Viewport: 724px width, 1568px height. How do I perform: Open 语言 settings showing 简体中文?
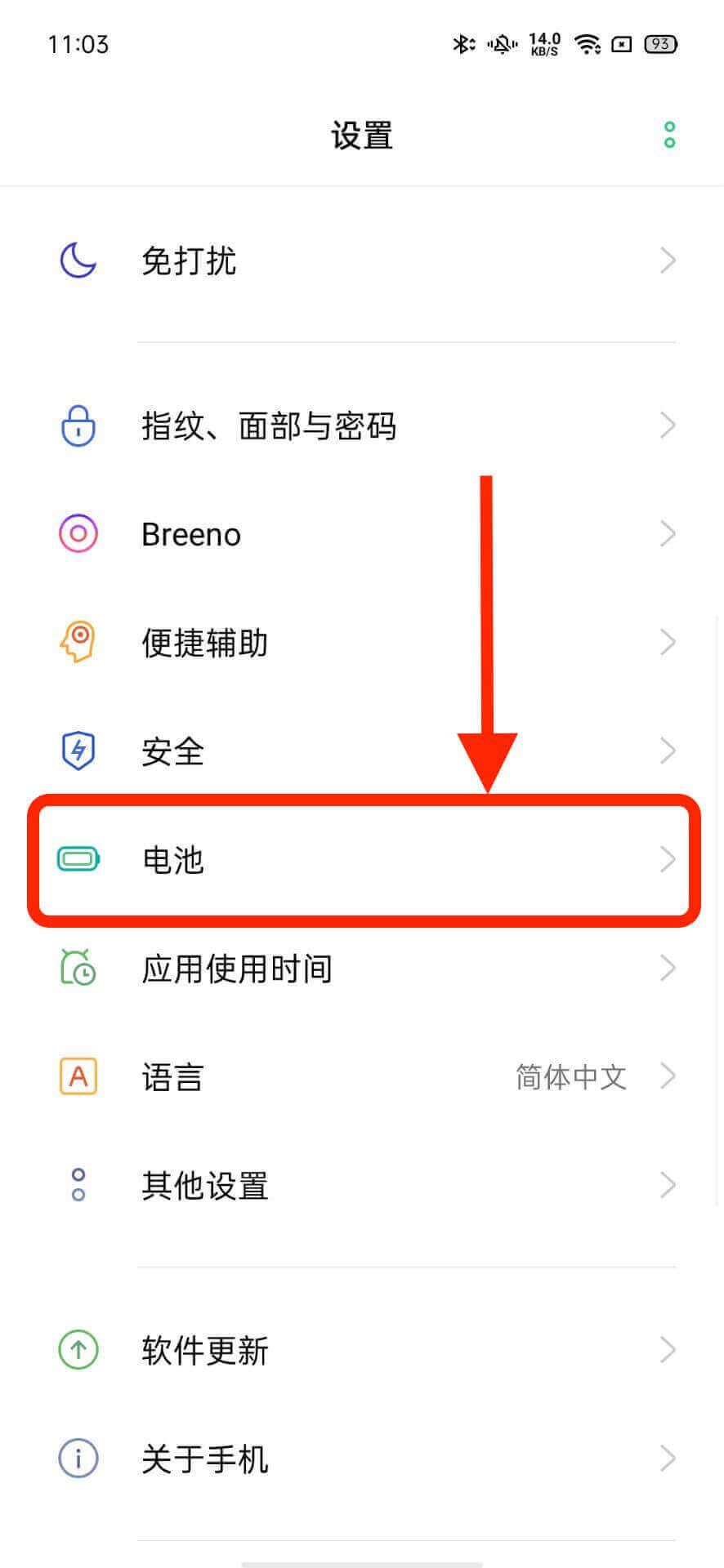pos(362,1077)
